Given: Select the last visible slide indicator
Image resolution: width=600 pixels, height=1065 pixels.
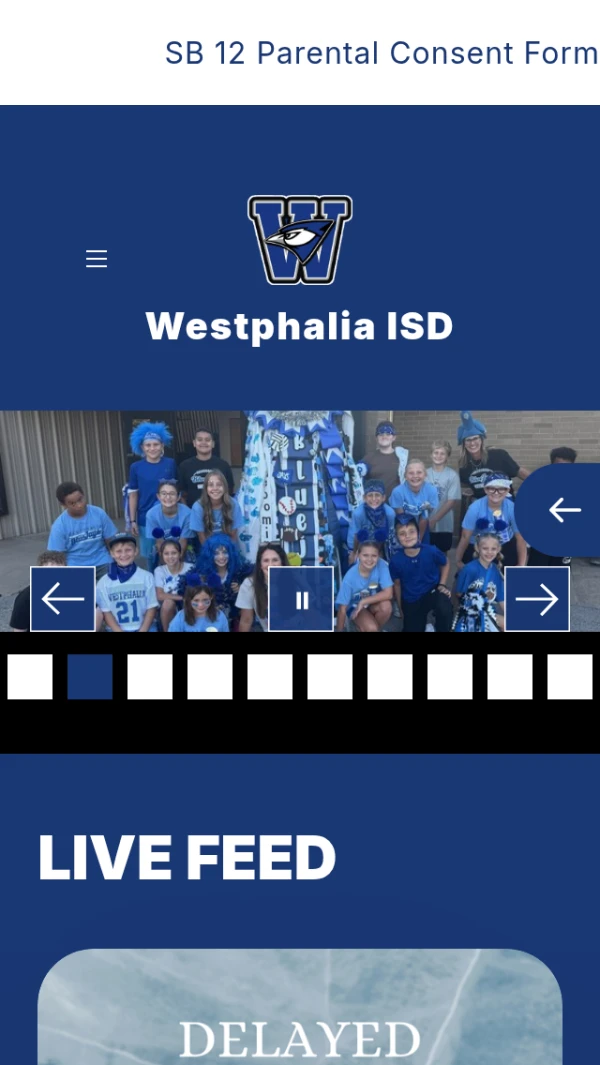Looking at the screenshot, I should pyautogui.click(x=570, y=677).
